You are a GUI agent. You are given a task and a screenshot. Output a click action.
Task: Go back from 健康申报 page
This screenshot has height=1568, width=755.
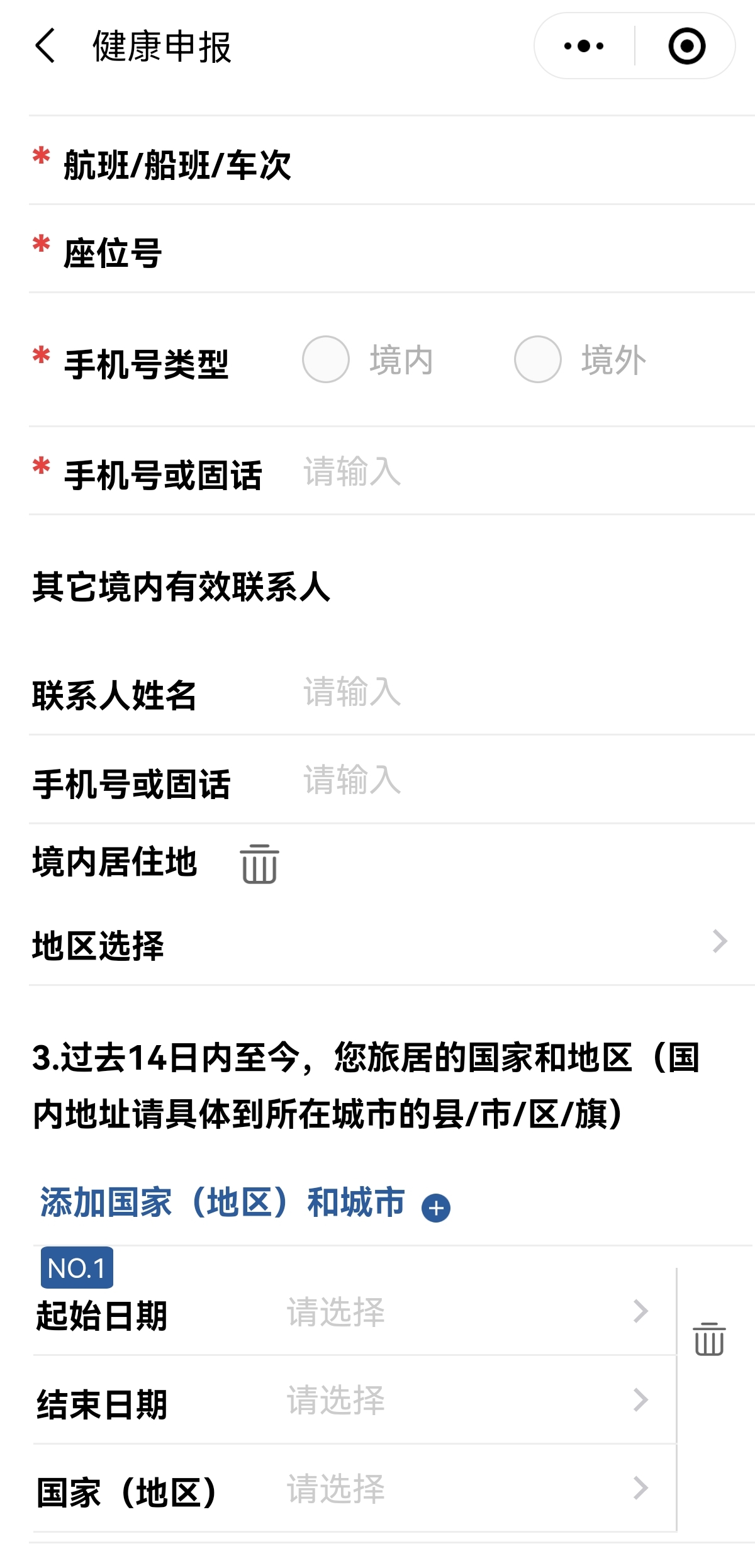(x=45, y=46)
